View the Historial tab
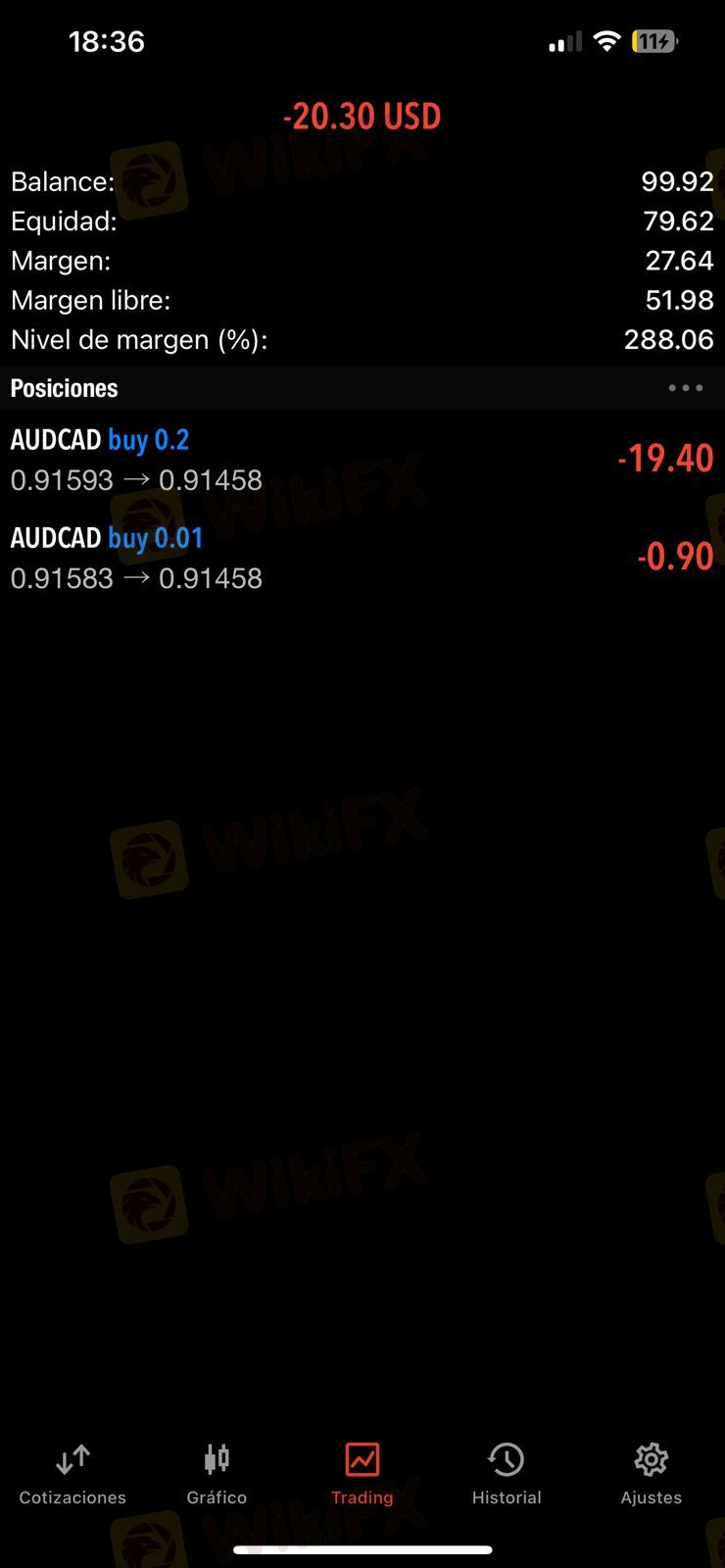Image resolution: width=725 pixels, height=1568 pixels. pos(506,1474)
